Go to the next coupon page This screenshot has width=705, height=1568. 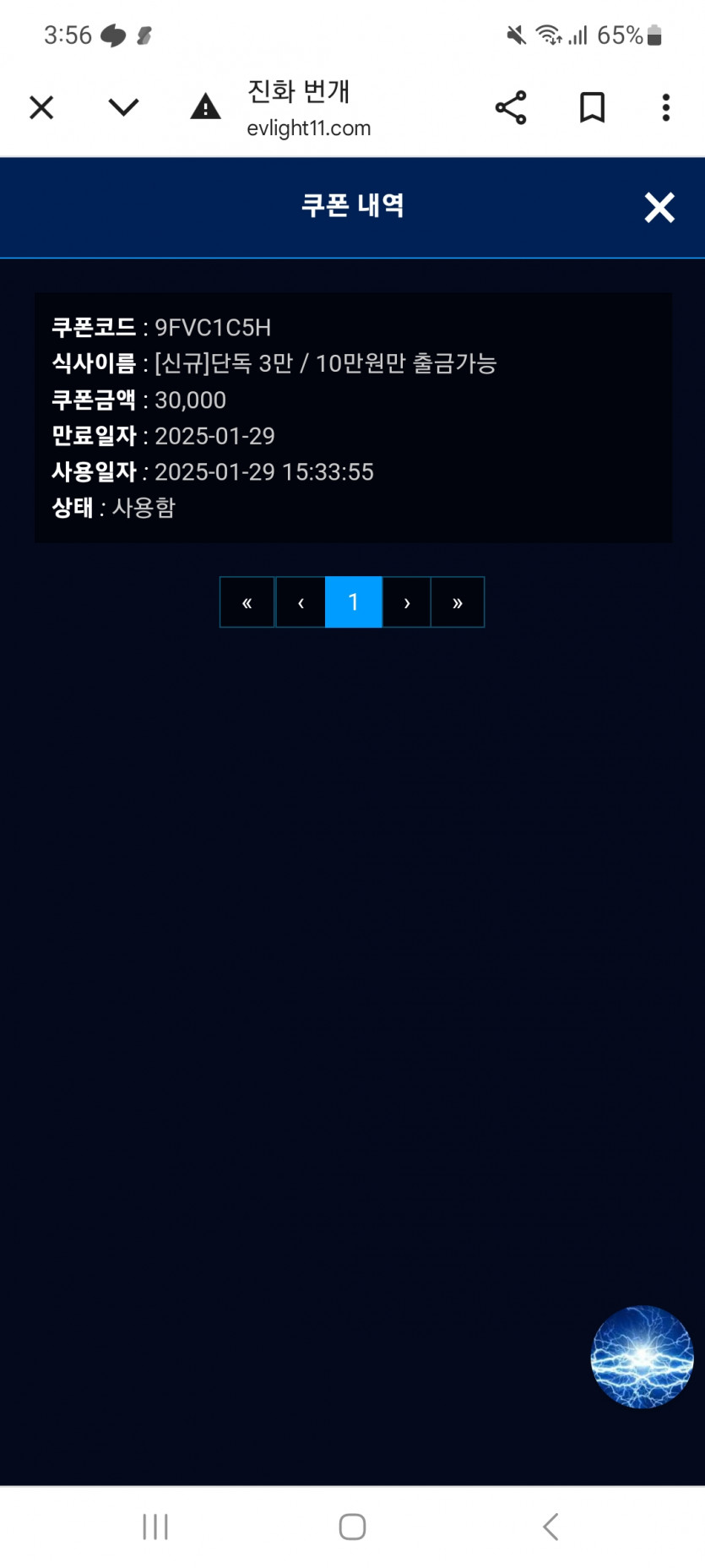(407, 602)
